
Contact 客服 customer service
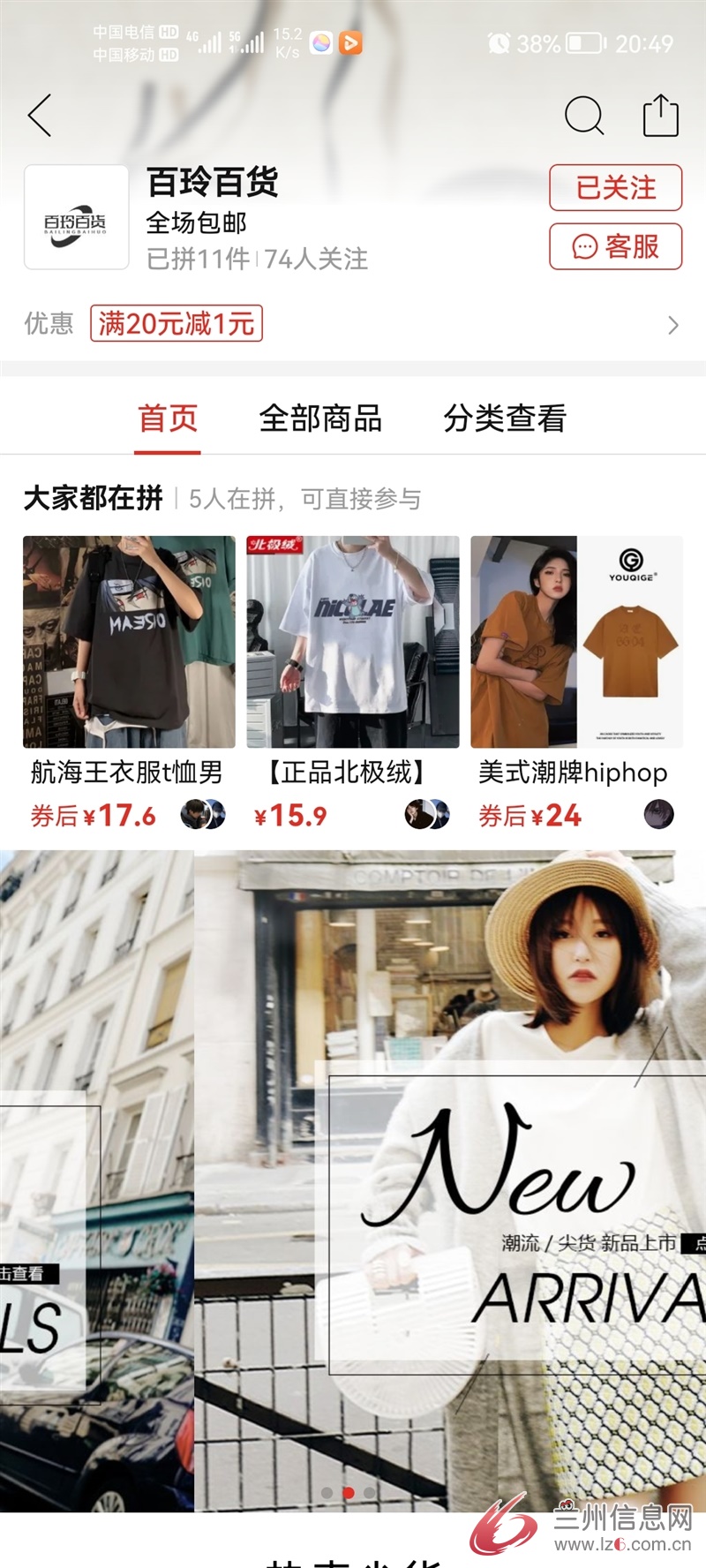click(x=616, y=246)
